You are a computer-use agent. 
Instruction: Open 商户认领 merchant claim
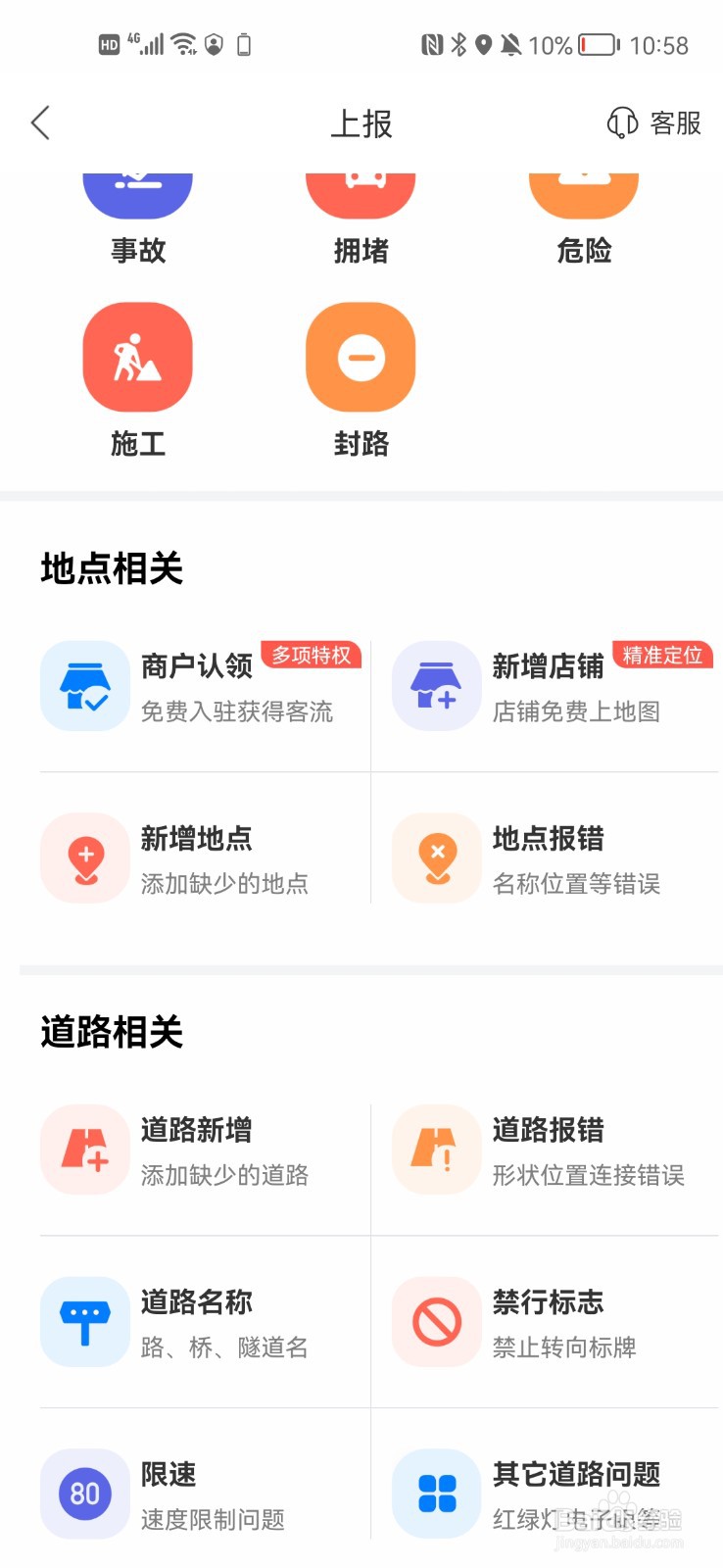point(200,685)
